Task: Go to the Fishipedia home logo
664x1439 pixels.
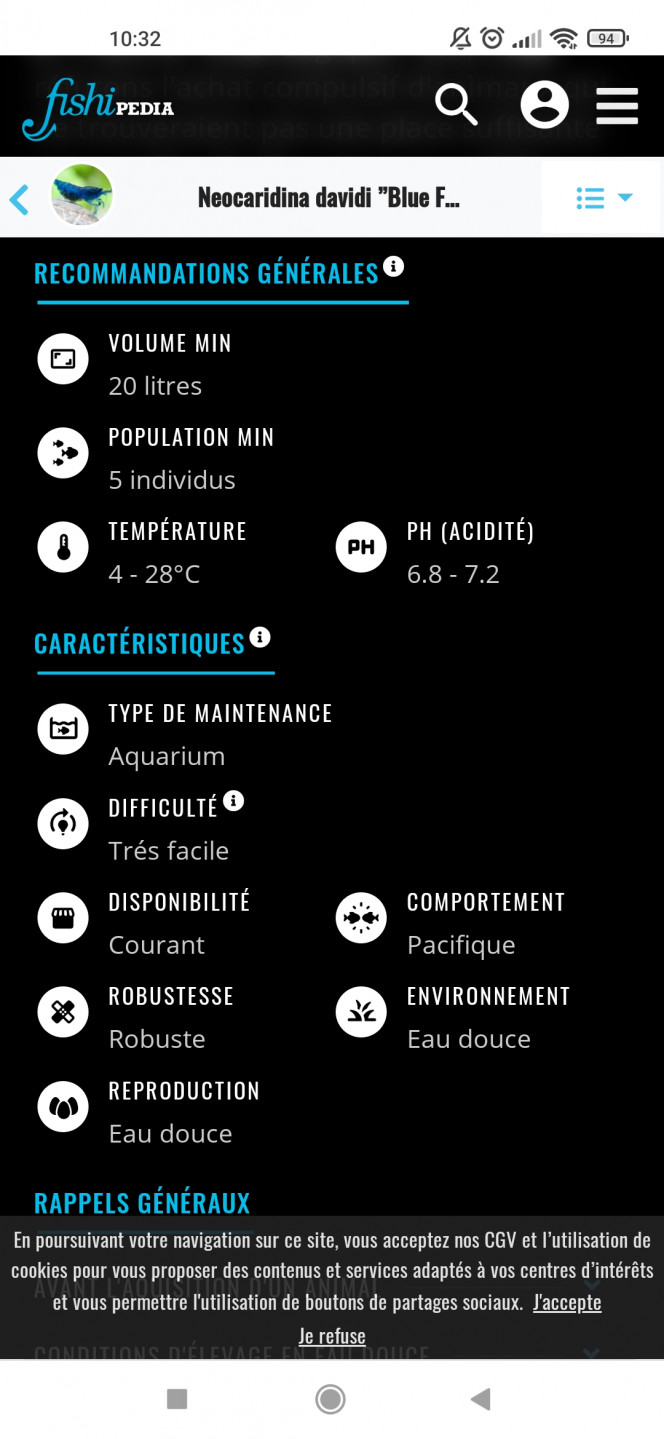Action: [x=98, y=108]
